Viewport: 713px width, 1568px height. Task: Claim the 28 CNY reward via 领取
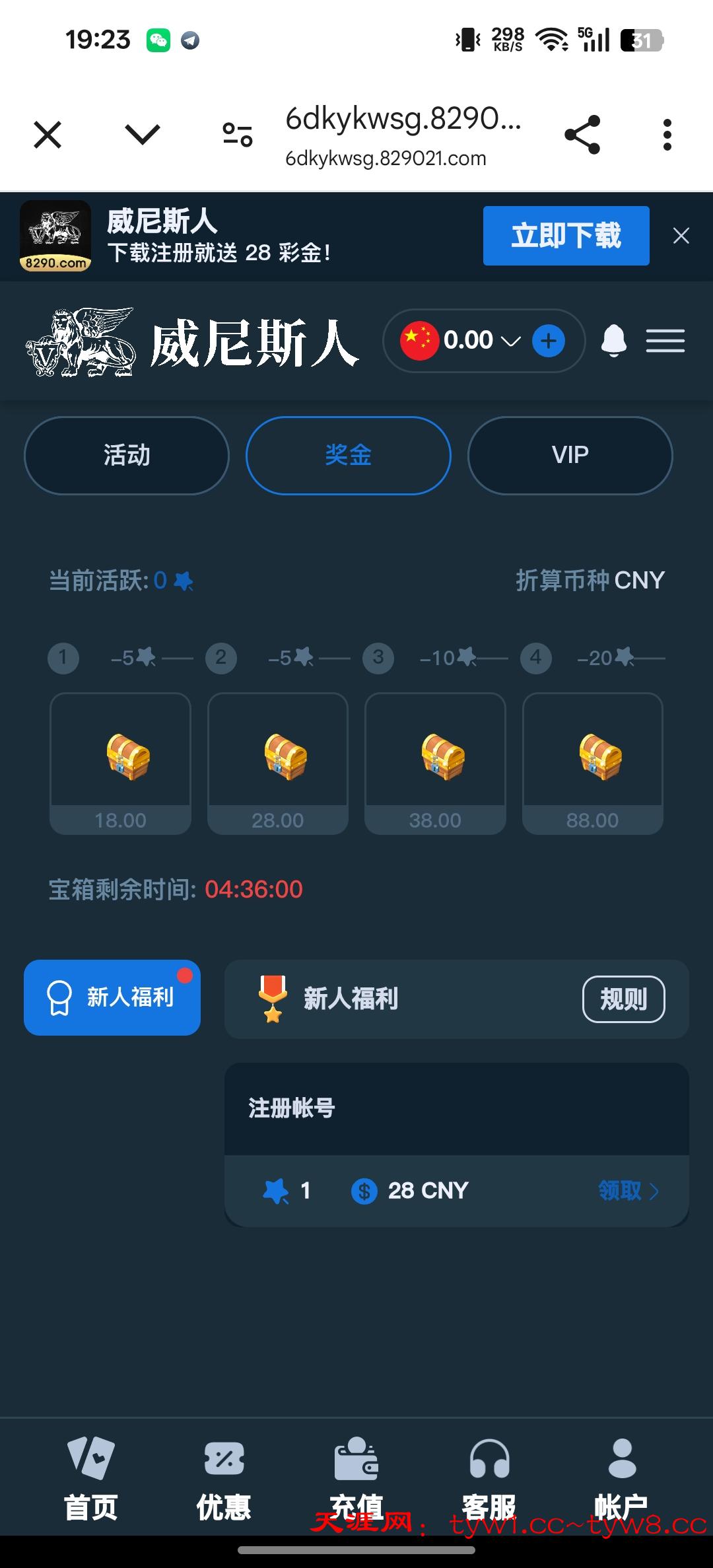[x=628, y=1191]
